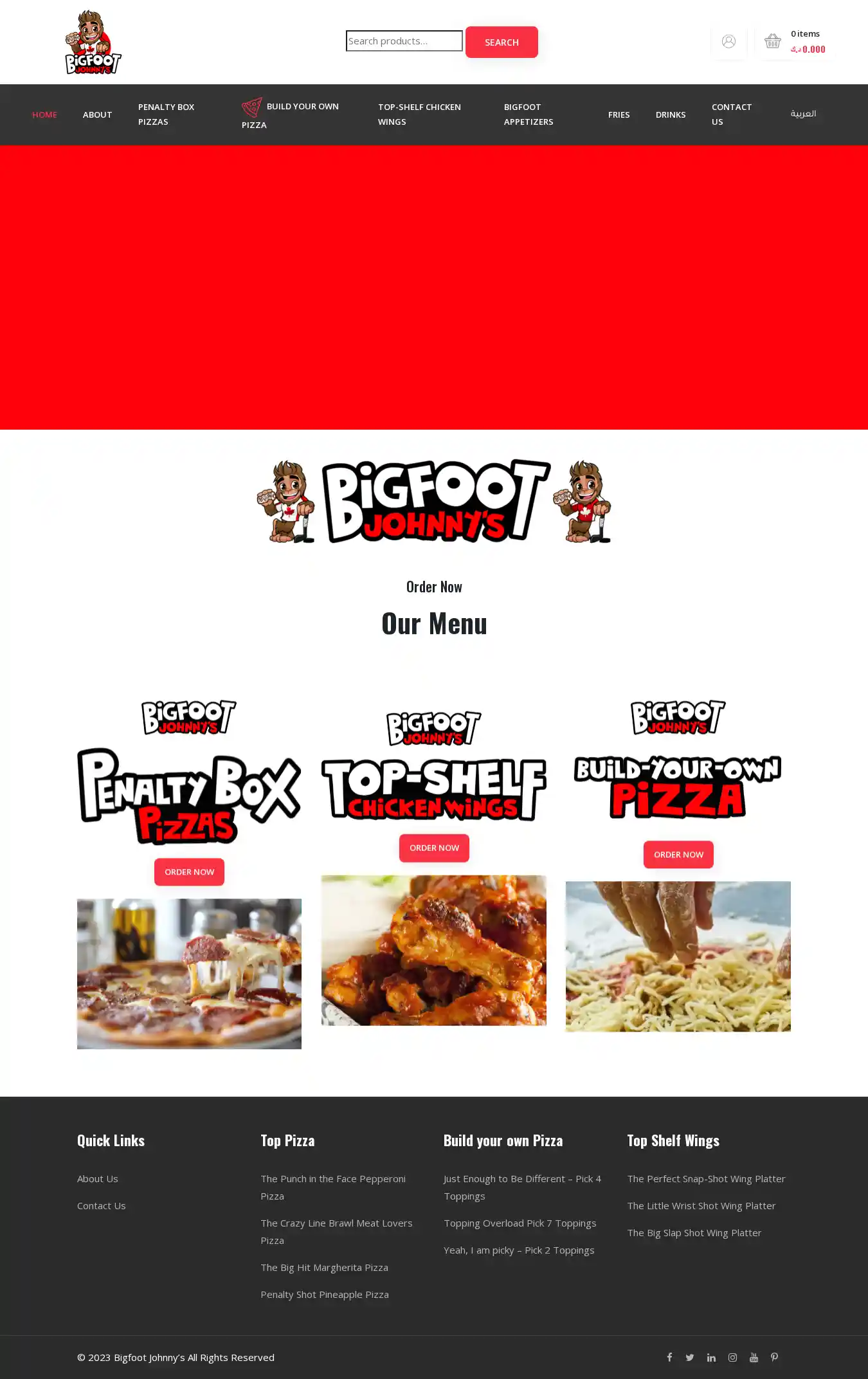Open the shopping basket icon

pyautogui.click(x=773, y=42)
